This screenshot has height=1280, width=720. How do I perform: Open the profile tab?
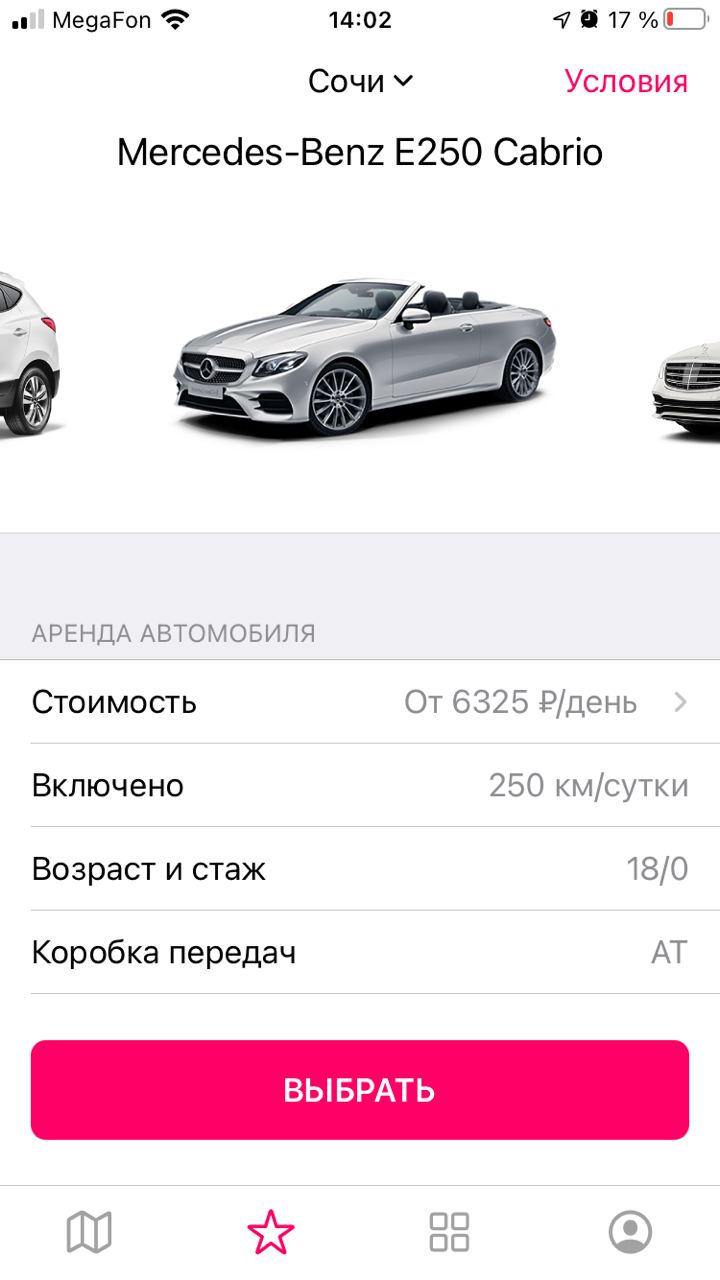pyautogui.click(x=630, y=1232)
